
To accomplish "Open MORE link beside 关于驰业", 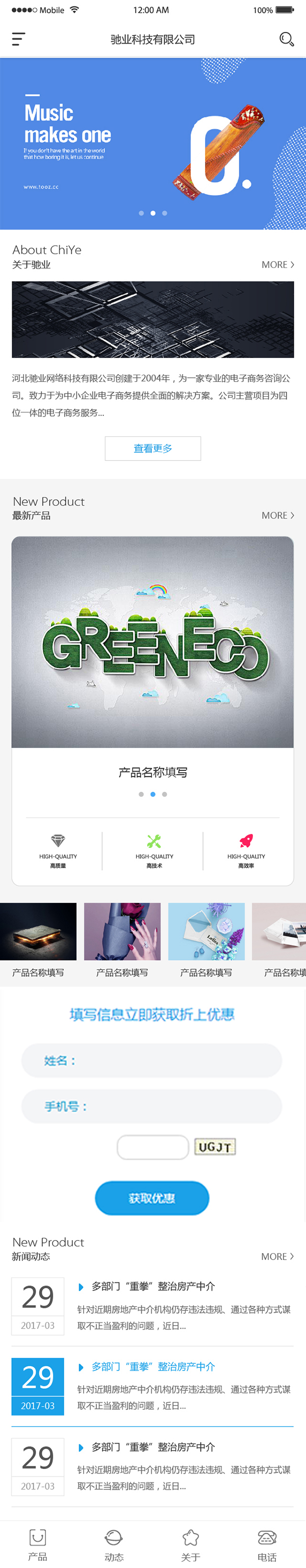I will (277, 265).
